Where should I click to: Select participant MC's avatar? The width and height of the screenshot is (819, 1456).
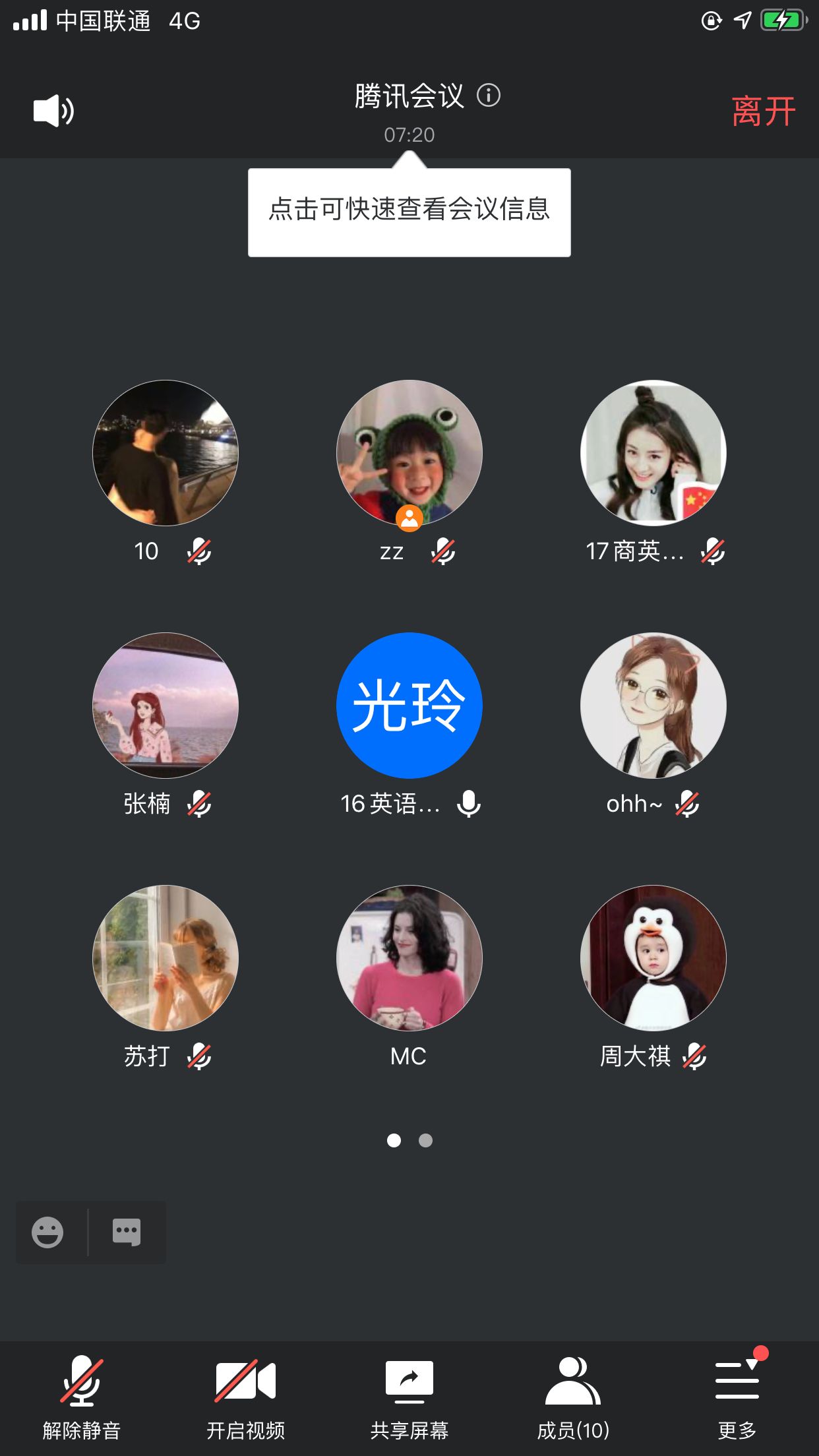(x=409, y=958)
